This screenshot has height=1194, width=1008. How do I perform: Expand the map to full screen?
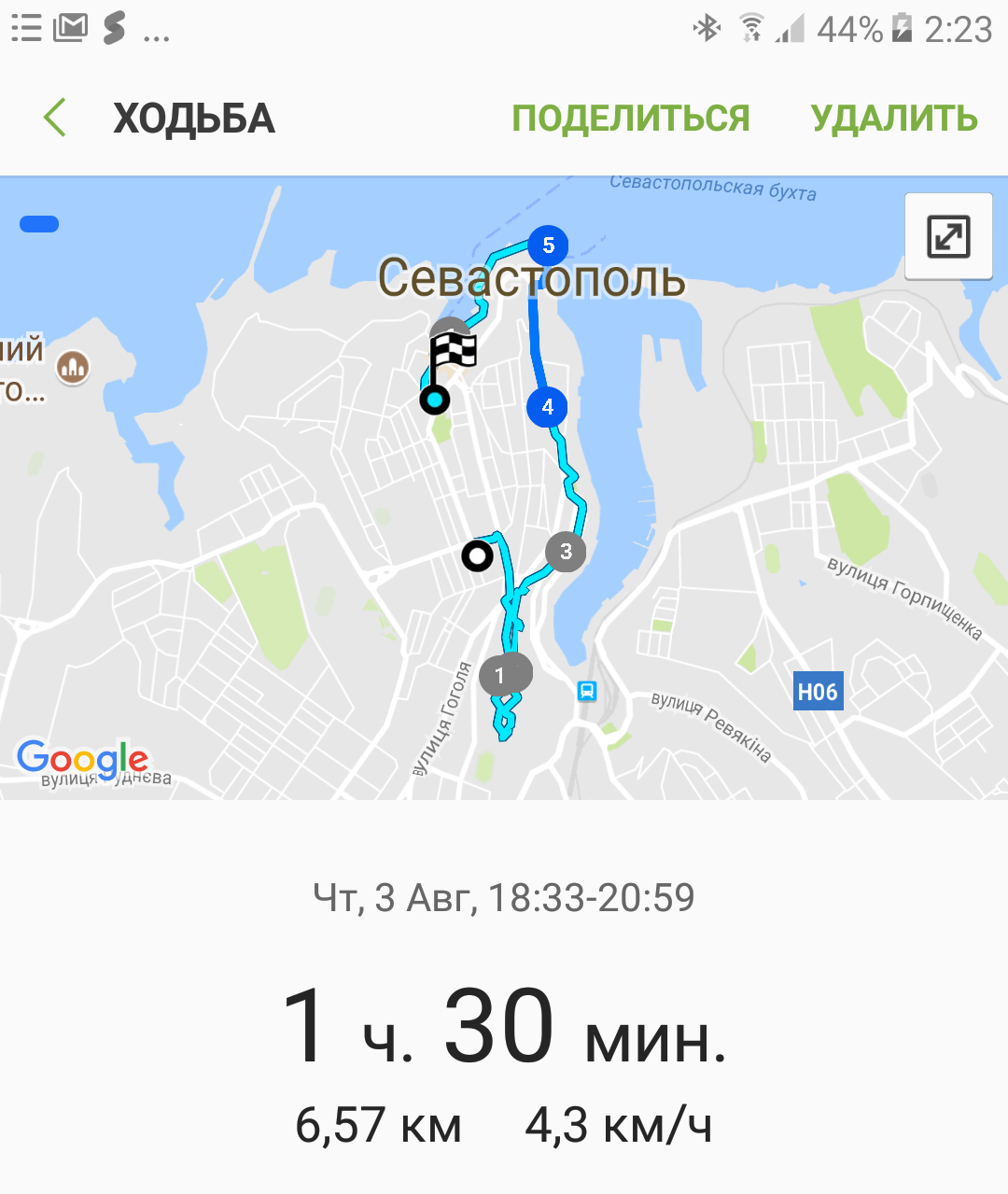tap(947, 236)
